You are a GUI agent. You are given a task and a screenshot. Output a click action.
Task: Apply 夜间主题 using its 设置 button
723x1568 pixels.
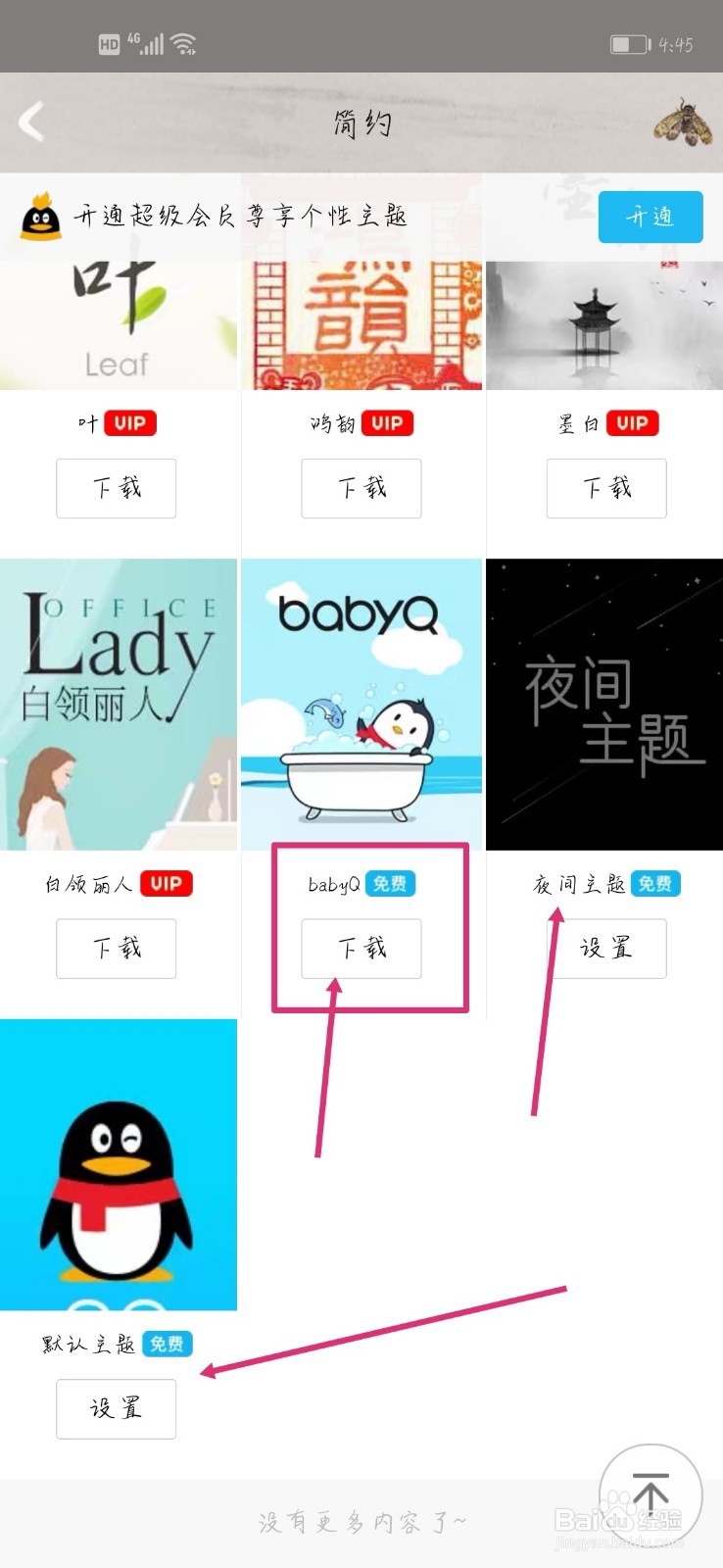[605, 948]
